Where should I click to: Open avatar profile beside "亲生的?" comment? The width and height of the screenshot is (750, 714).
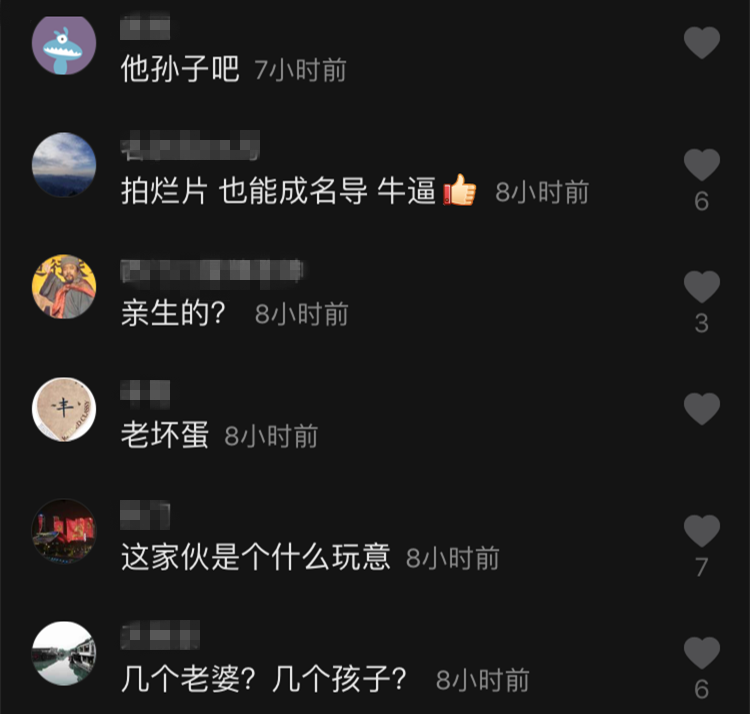tap(64, 287)
